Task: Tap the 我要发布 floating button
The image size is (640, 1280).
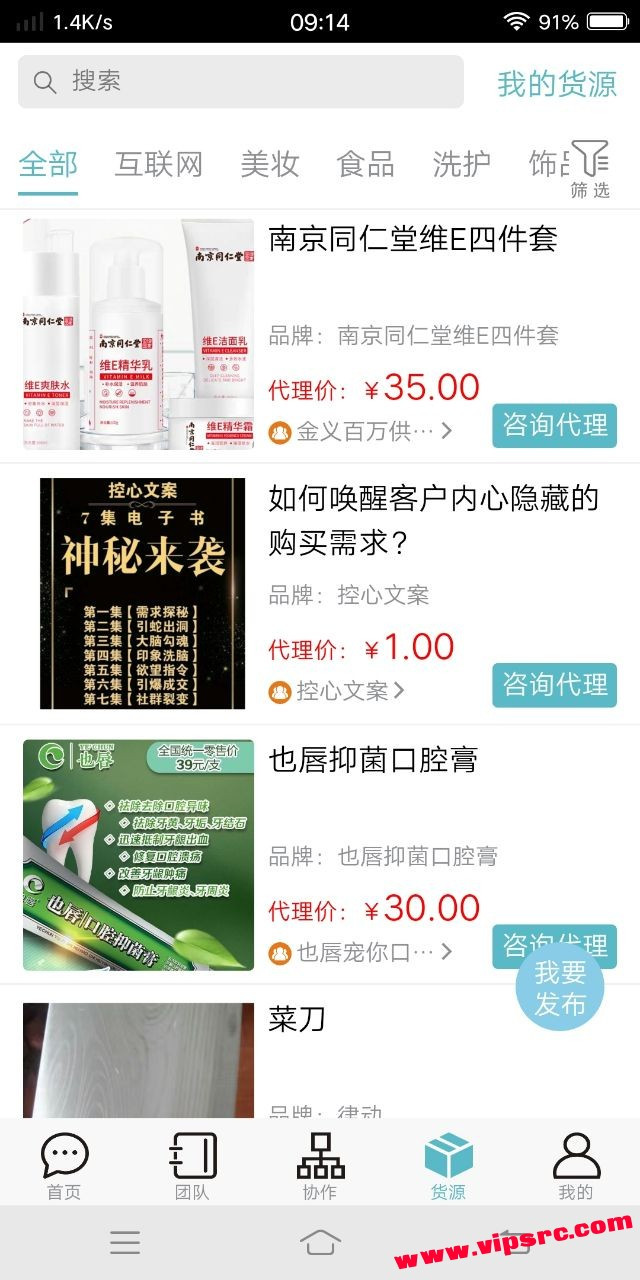Action: (560, 987)
